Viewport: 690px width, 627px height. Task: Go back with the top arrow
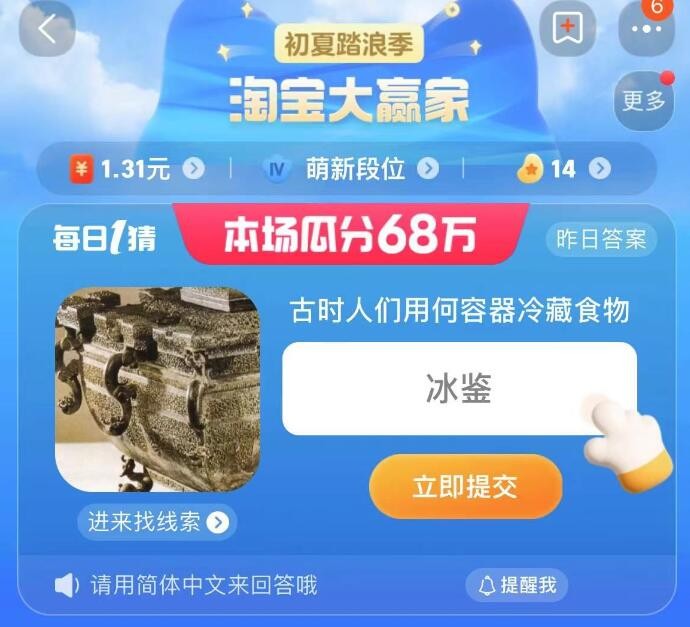pyautogui.click(x=46, y=30)
